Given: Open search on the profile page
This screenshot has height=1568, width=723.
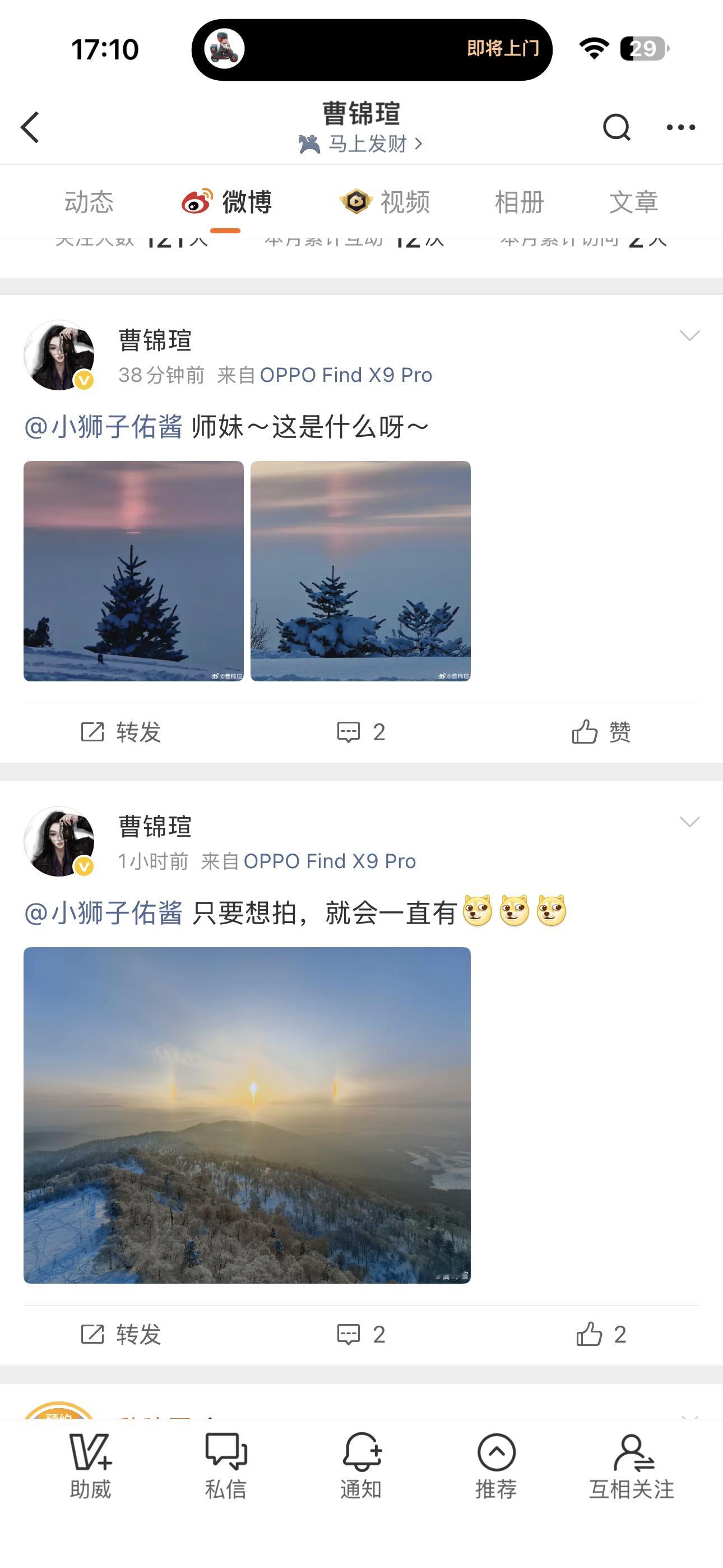Looking at the screenshot, I should tap(617, 128).
